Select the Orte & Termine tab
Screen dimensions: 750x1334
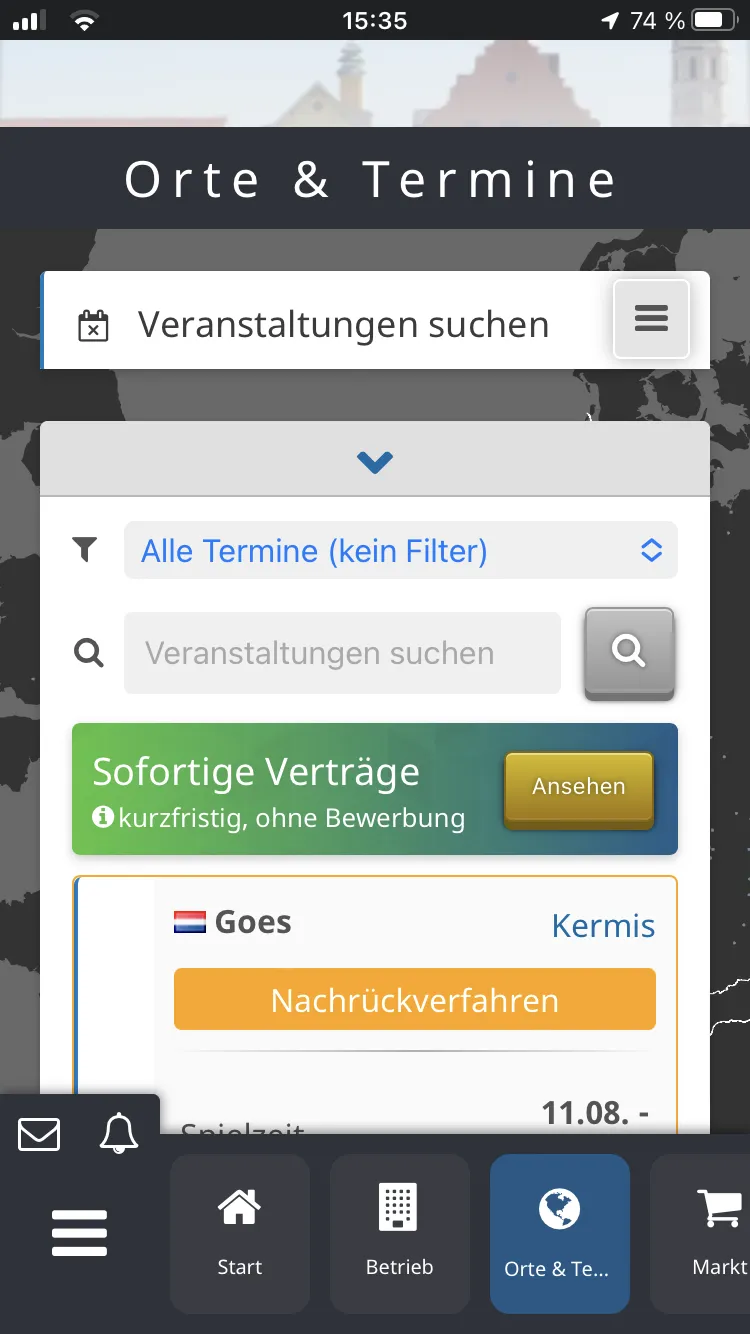tap(559, 1233)
